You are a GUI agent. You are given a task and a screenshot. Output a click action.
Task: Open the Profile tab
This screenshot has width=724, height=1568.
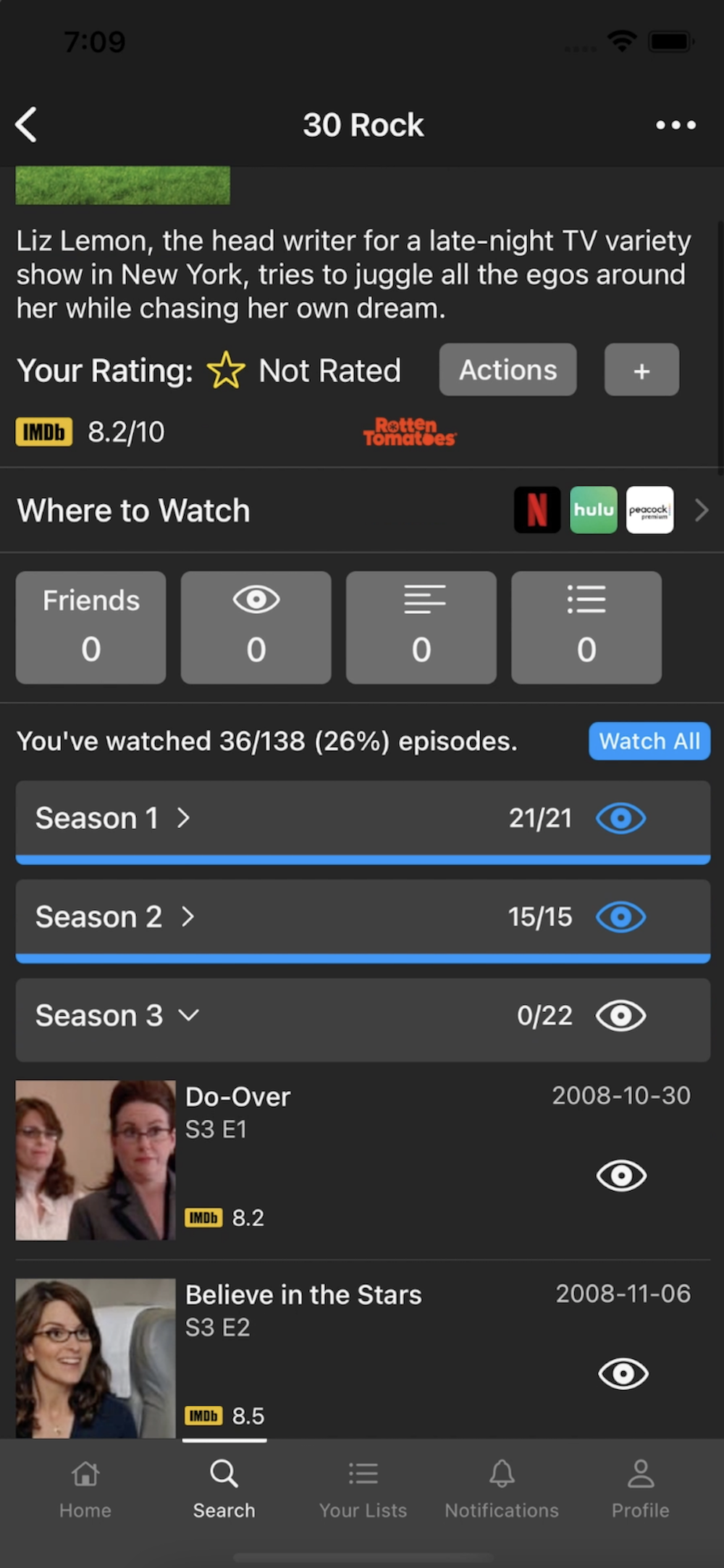[x=641, y=1490]
